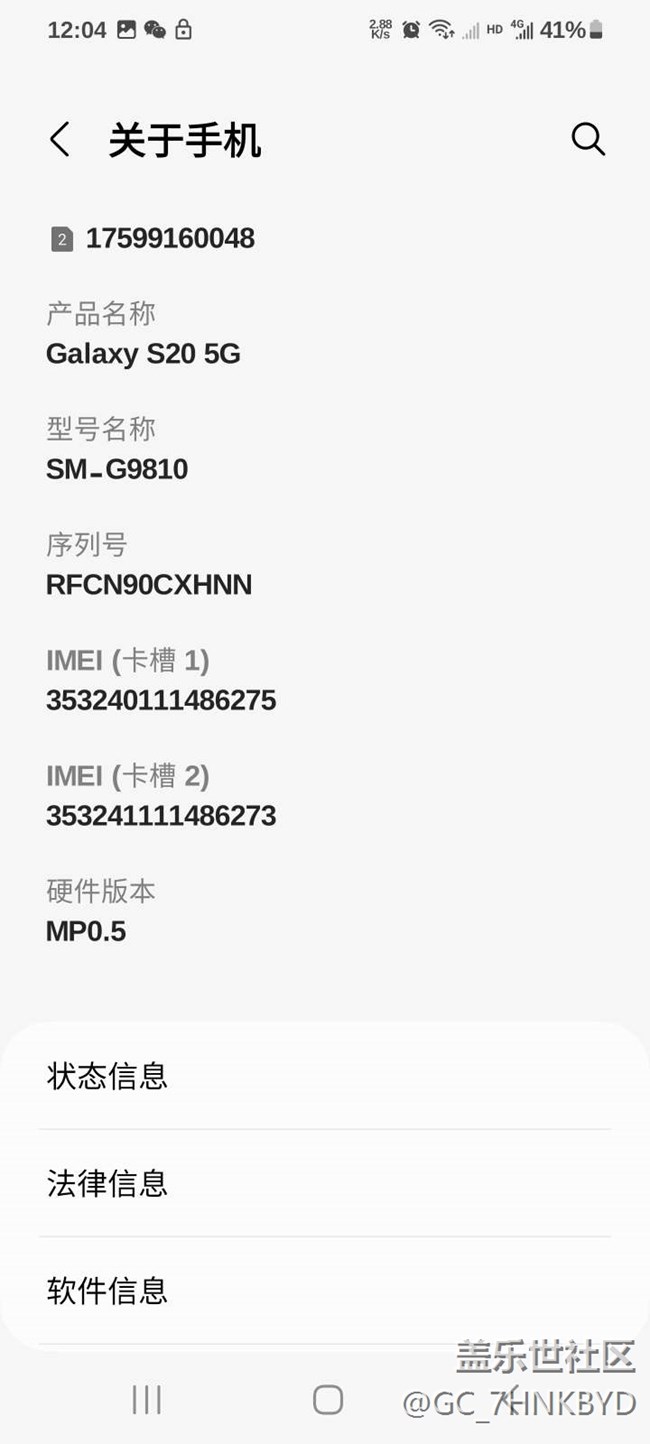Screen dimensions: 650x1444
Task: Open the settings search icon
Action: click(x=588, y=140)
